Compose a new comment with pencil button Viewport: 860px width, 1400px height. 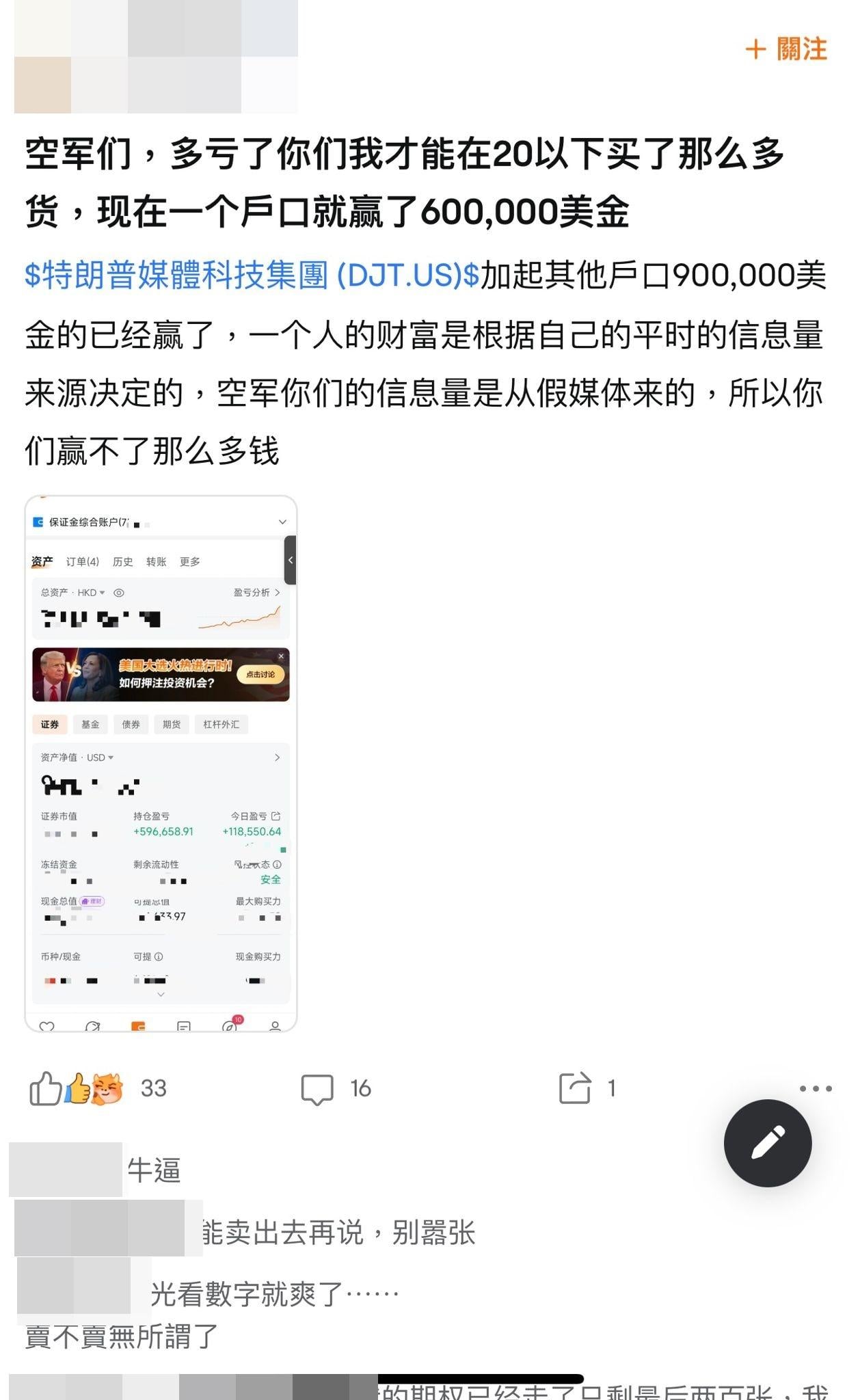click(767, 1143)
